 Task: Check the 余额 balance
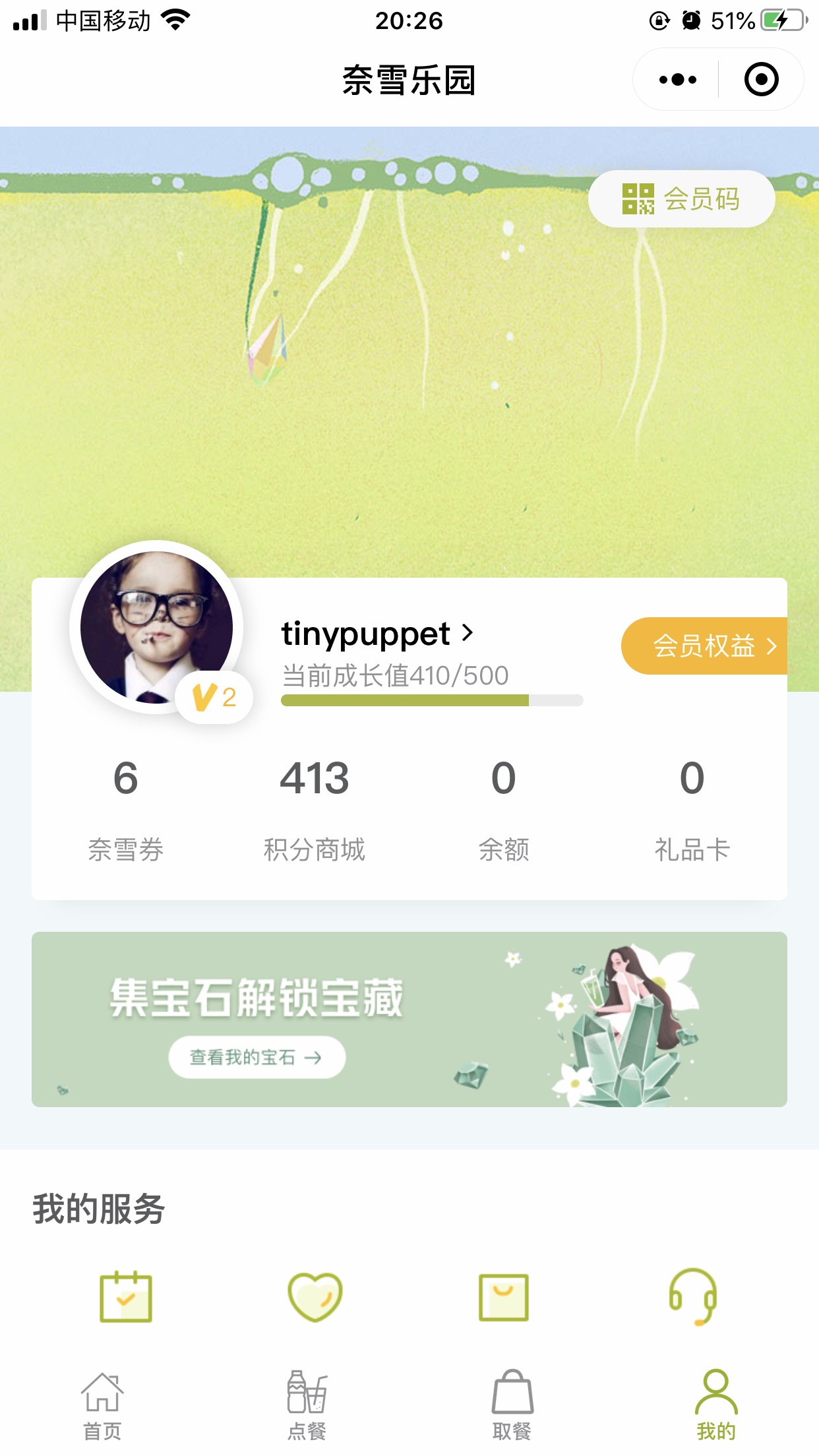click(503, 809)
